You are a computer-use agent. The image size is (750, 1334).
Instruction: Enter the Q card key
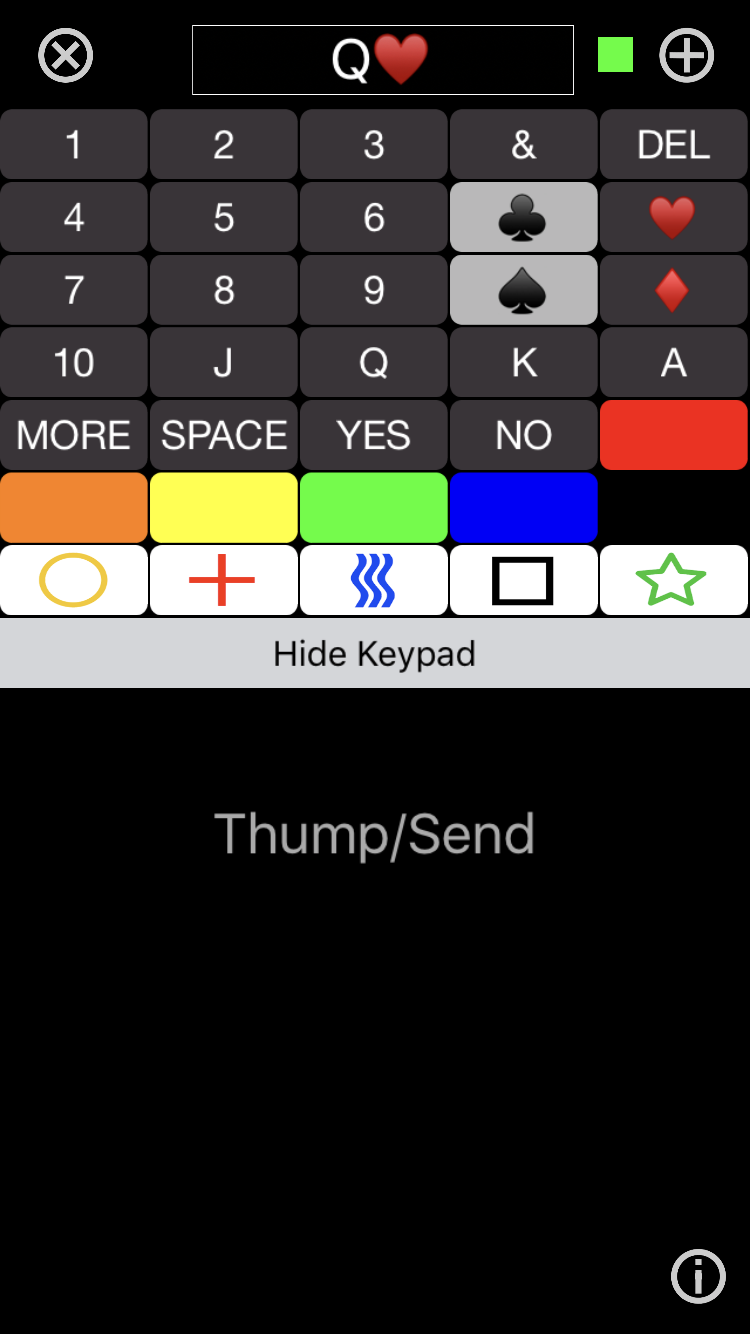pyautogui.click(x=374, y=362)
